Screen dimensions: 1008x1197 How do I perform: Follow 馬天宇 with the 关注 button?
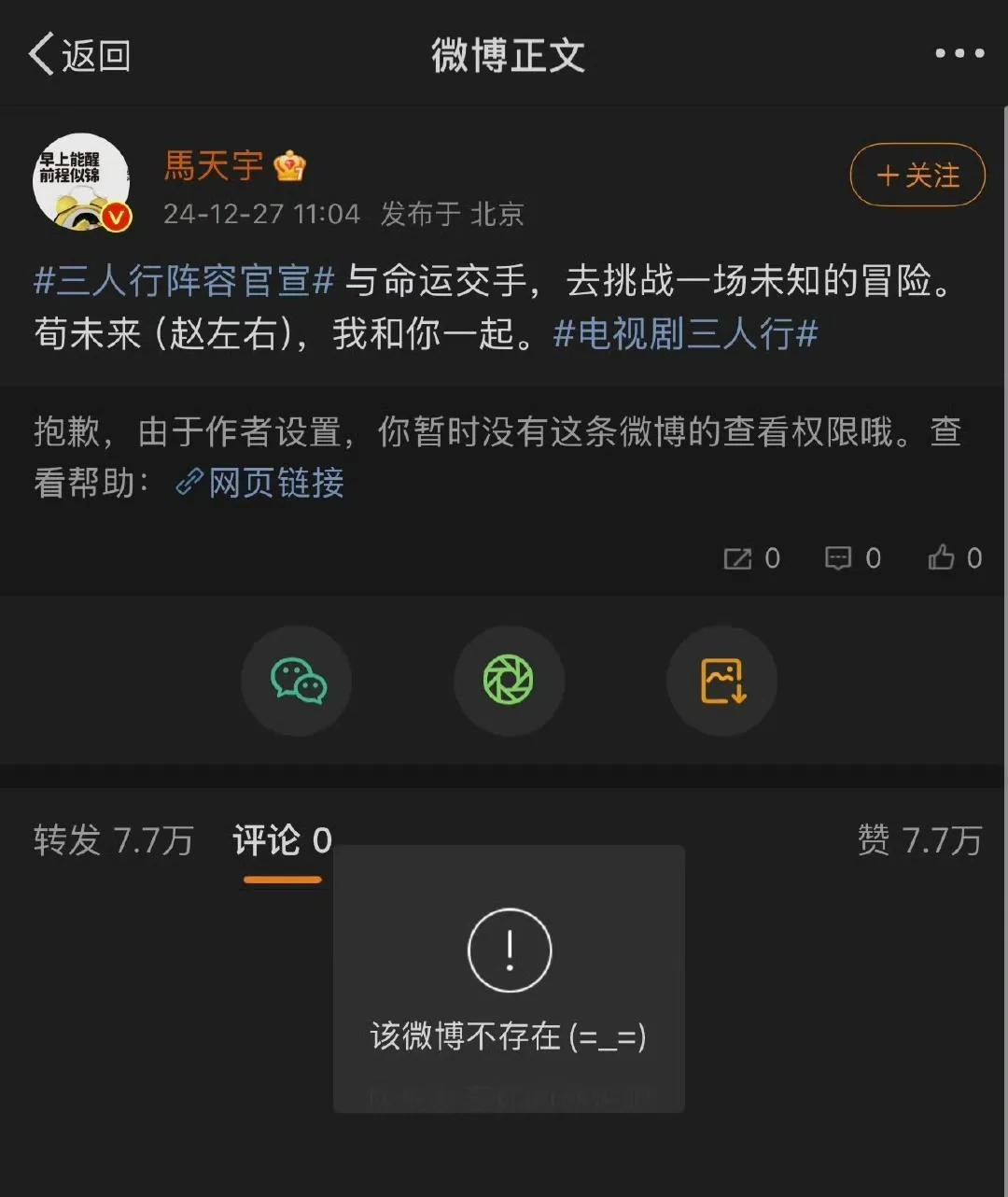[x=917, y=176]
